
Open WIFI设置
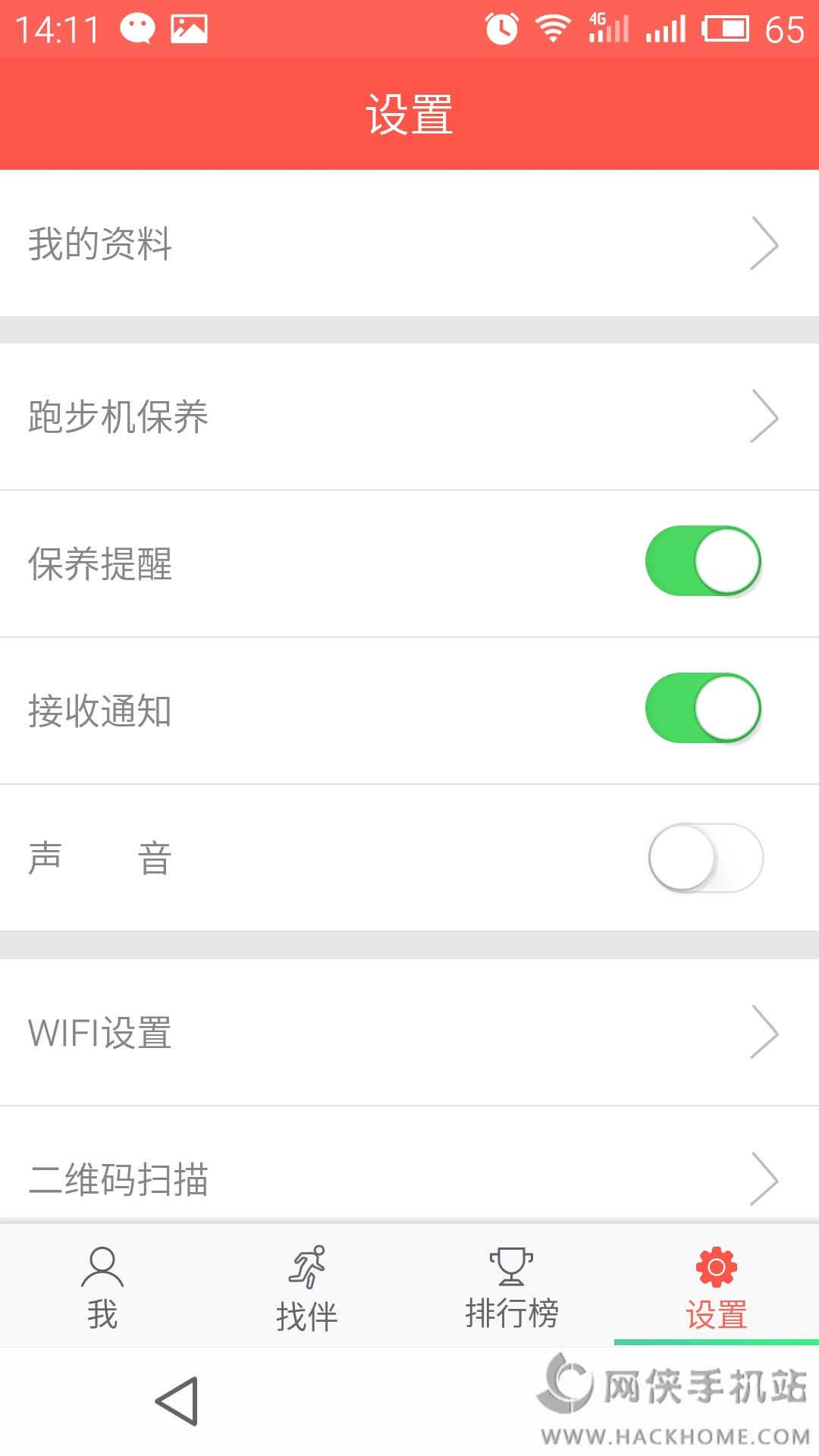click(x=409, y=1032)
